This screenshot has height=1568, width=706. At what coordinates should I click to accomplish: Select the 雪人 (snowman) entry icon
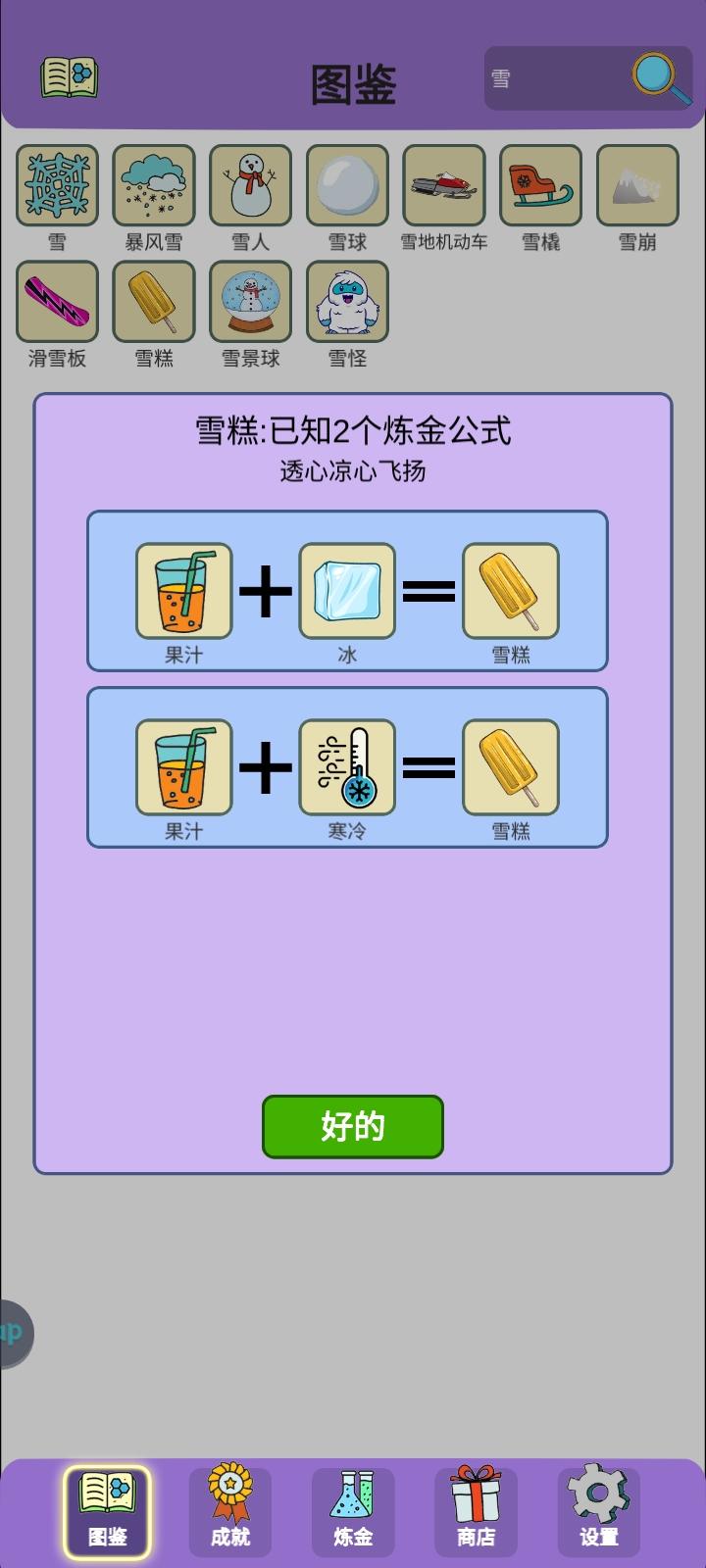[x=250, y=184]
